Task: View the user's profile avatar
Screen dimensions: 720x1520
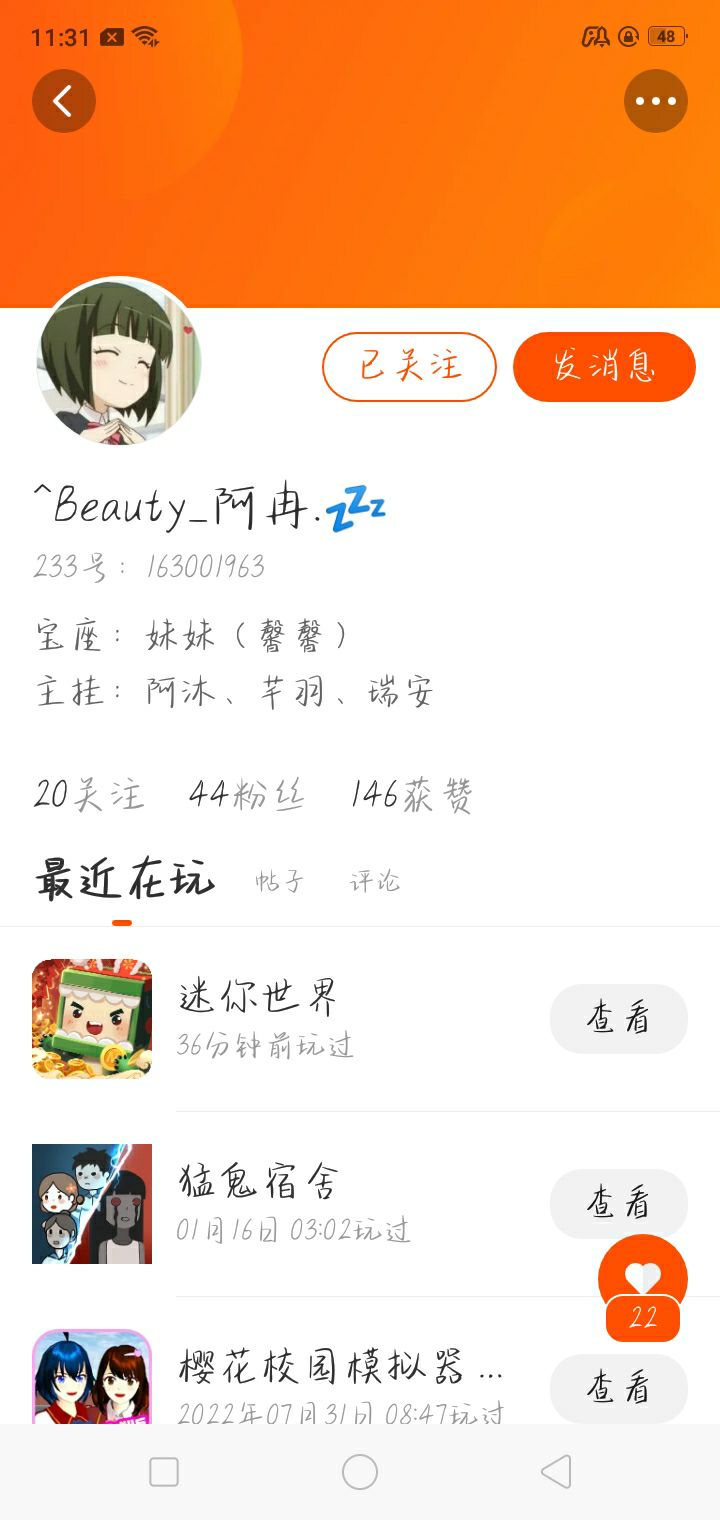Action: [x=120, y=361]
